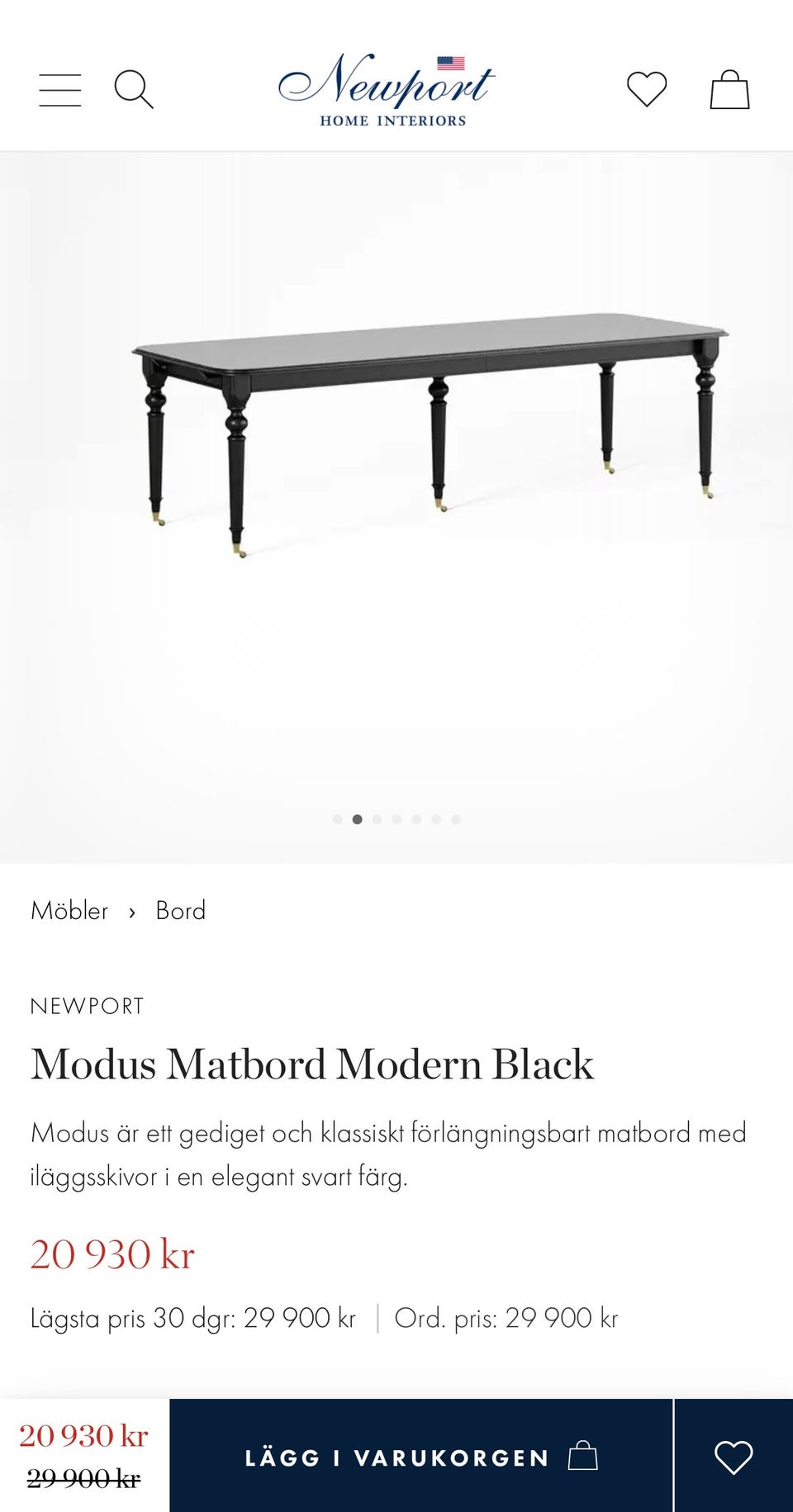
Task: Open the hamburger menu
Action: click(60, 90)
